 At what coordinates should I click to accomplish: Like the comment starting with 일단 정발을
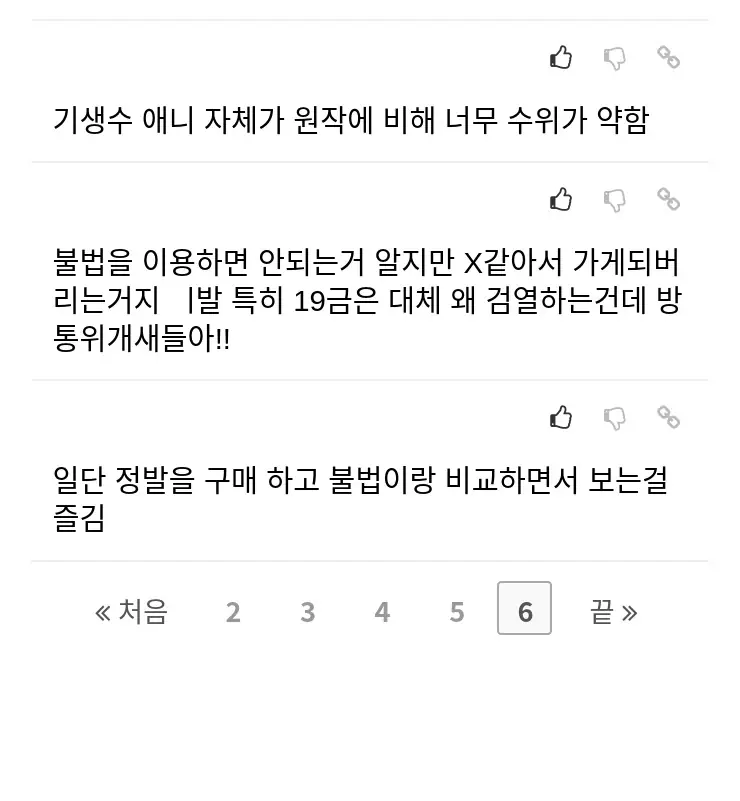coord(561,417)
